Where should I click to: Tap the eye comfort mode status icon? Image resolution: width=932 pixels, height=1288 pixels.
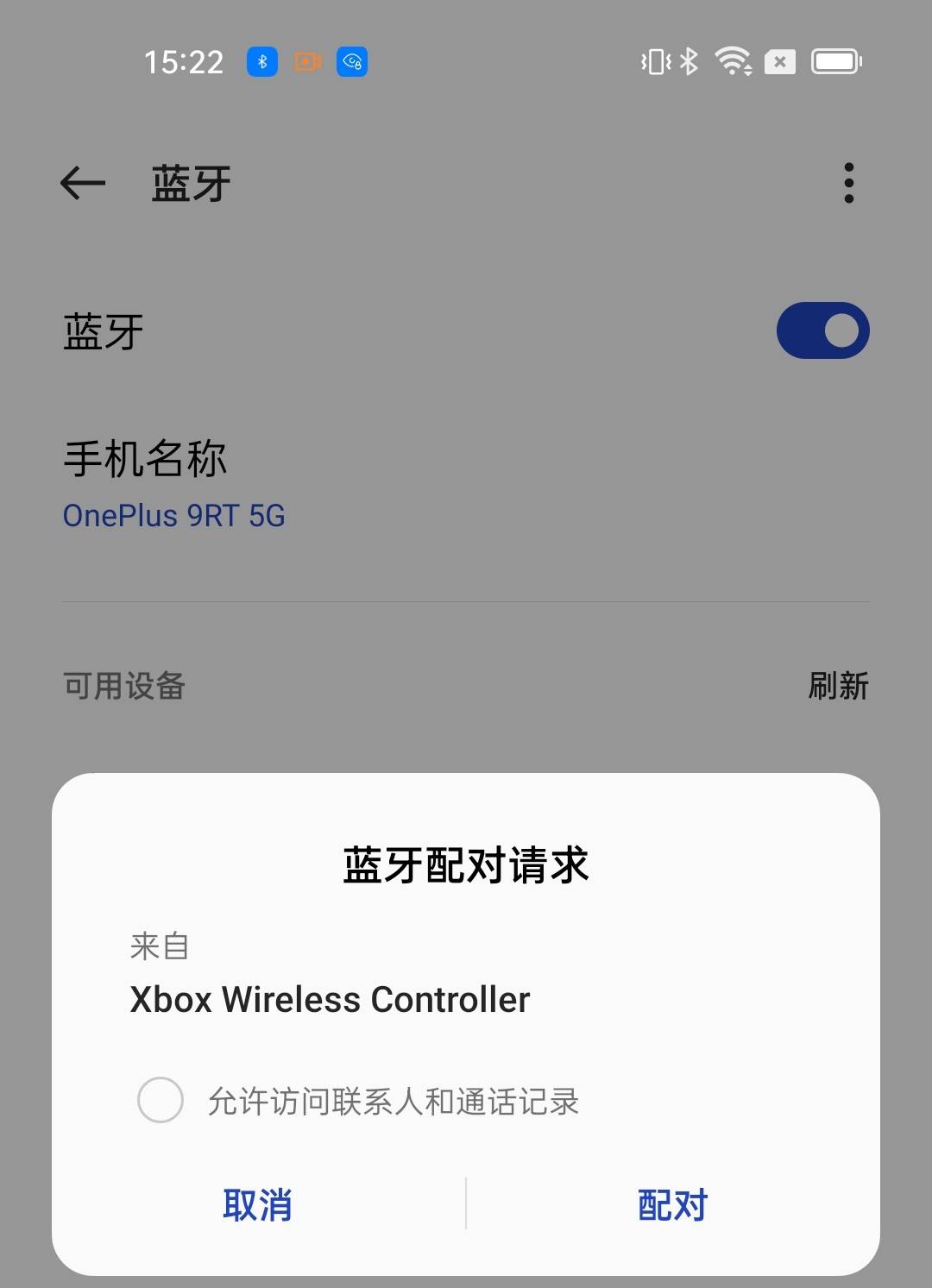(x=351, y=61)
